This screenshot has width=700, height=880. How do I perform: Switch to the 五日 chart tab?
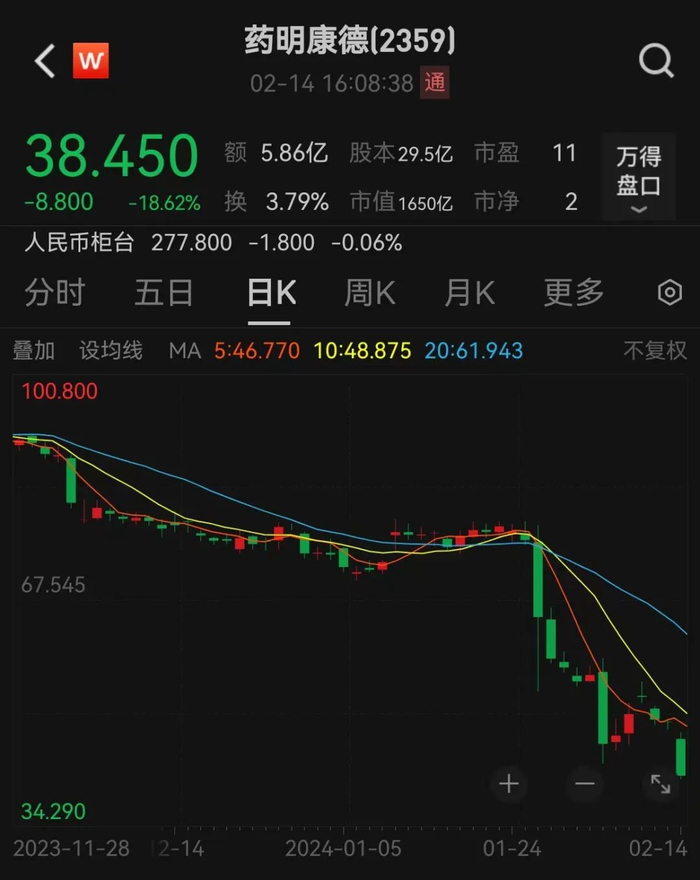(164, 293)
